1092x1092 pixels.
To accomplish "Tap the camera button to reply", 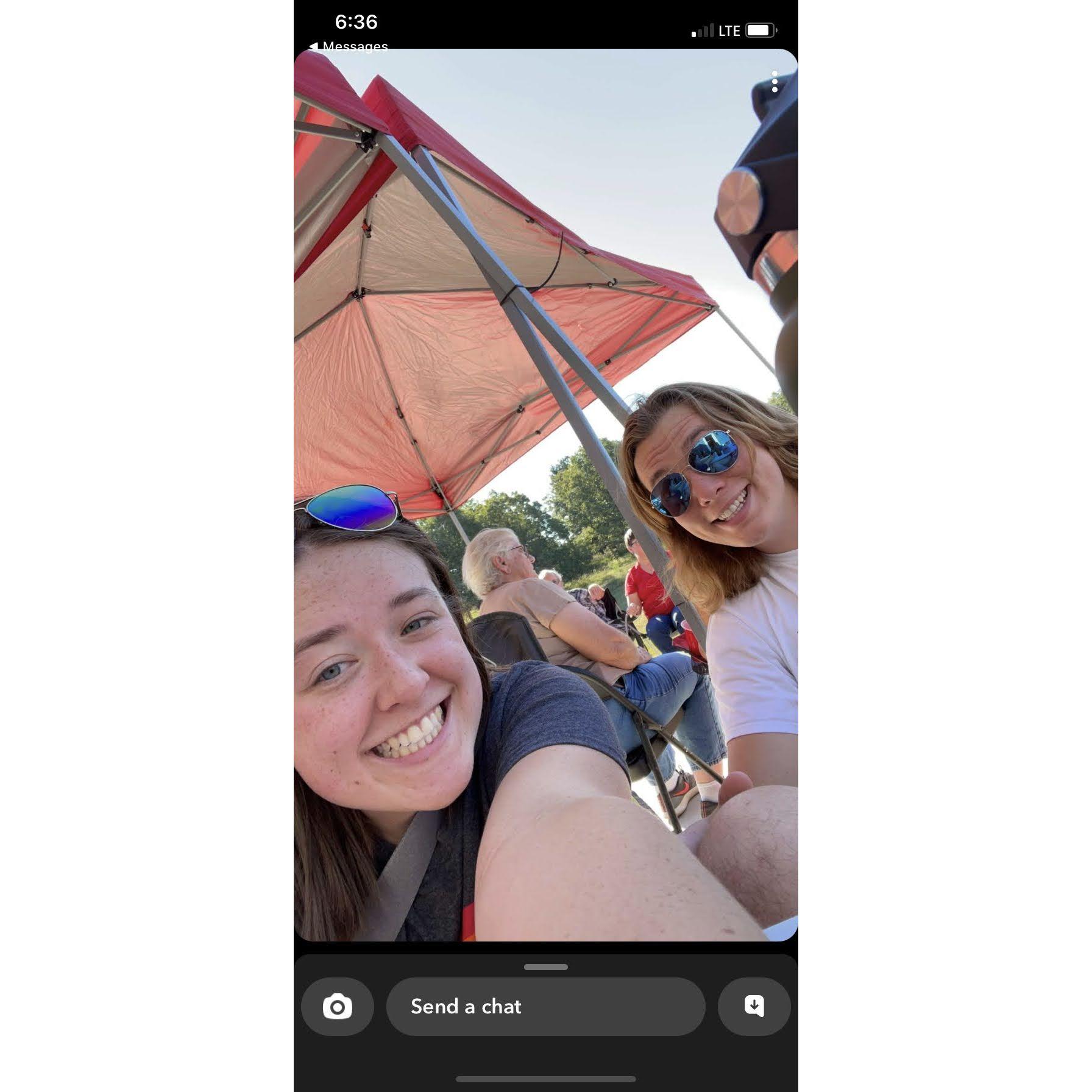I will pos(338,1007).
